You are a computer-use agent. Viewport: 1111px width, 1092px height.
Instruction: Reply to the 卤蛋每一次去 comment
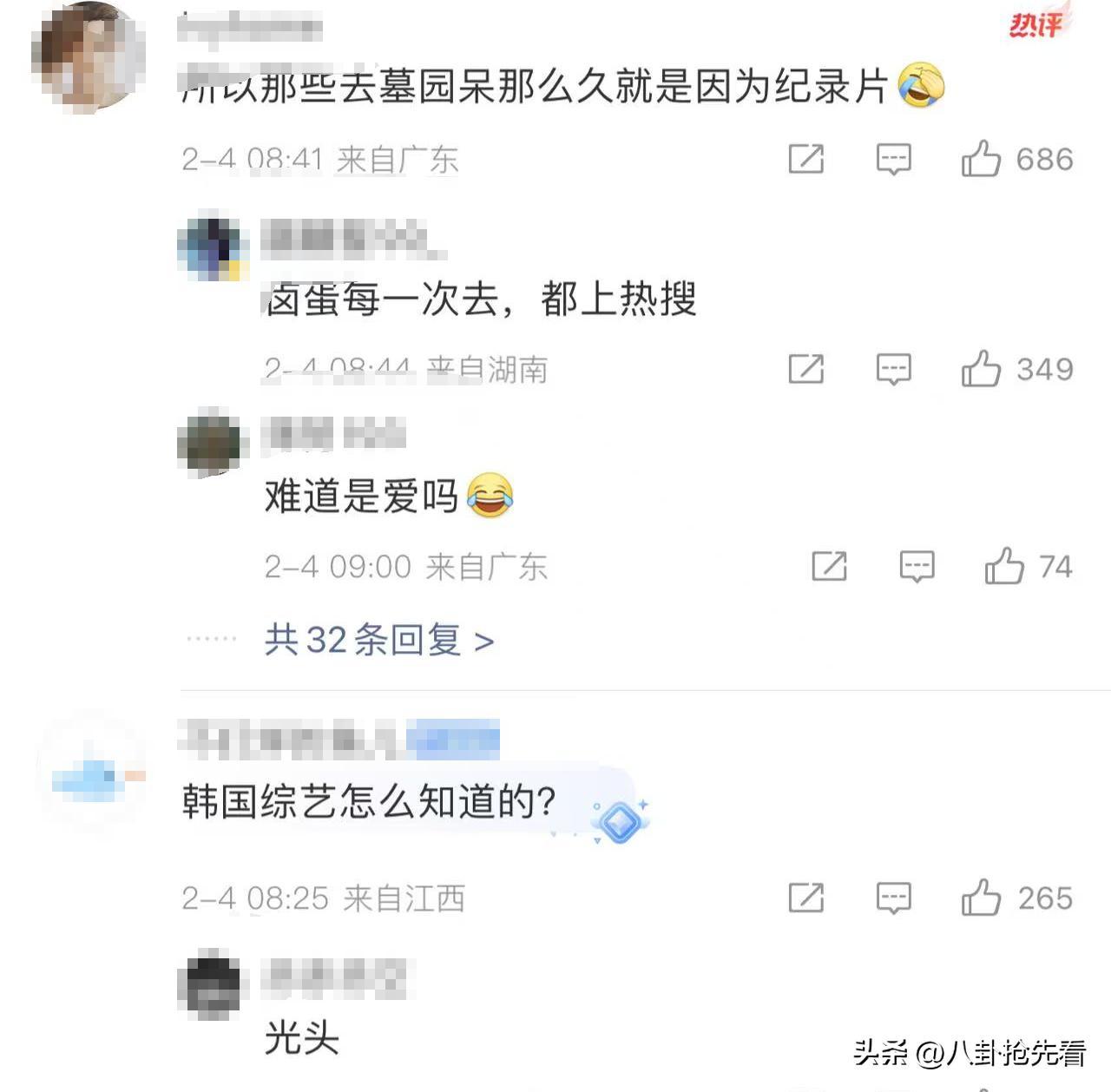coord(893,370)
